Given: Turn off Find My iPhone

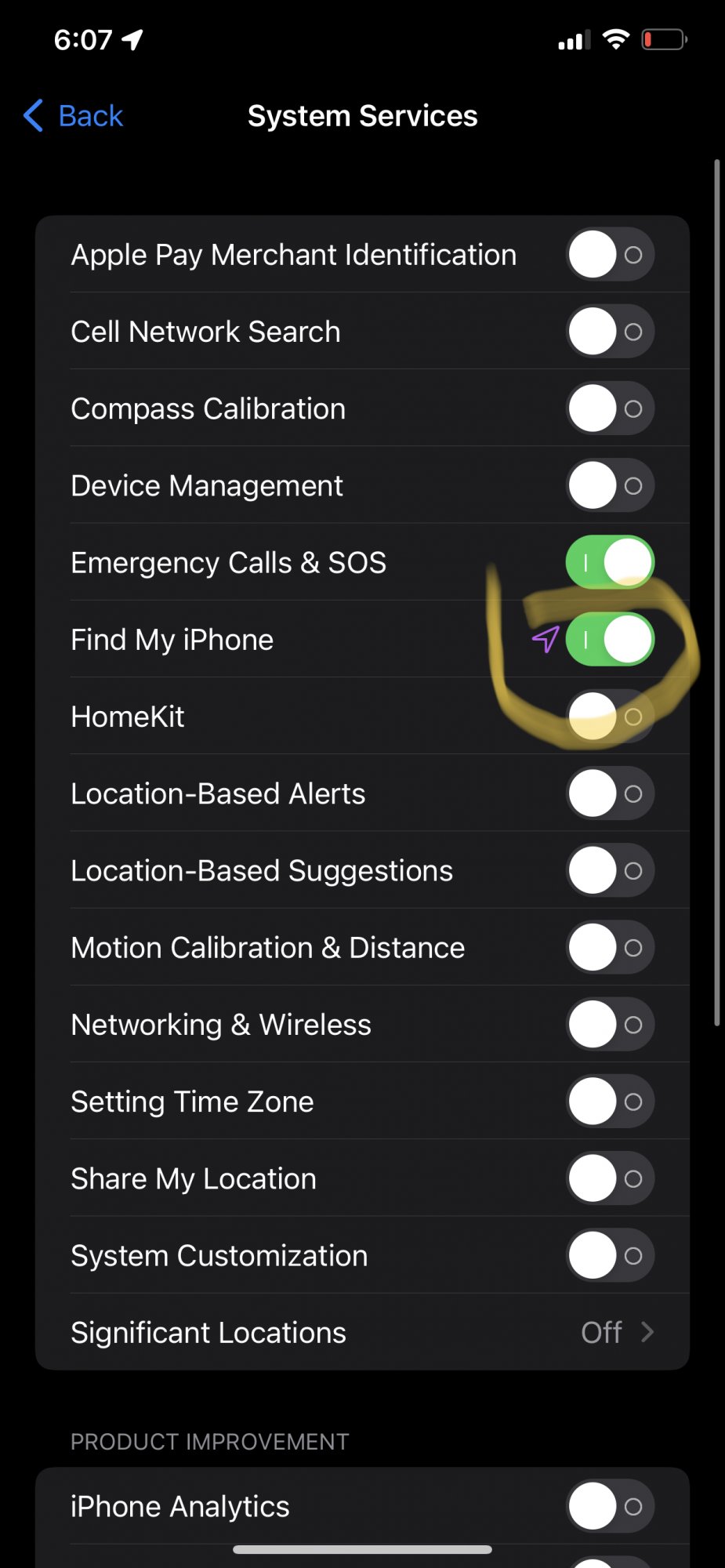Looking at the screenshot, I should pos(610,640).
